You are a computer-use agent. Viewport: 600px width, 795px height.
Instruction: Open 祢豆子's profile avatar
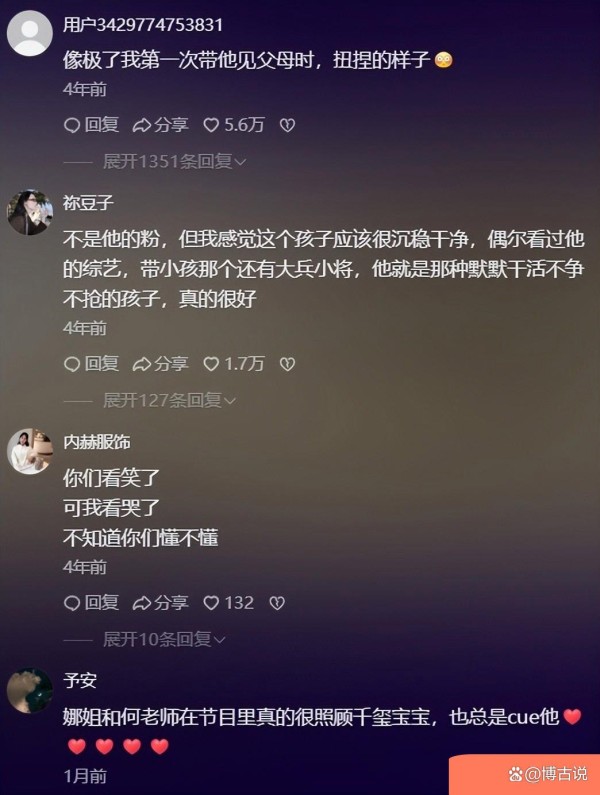(30, 212)
